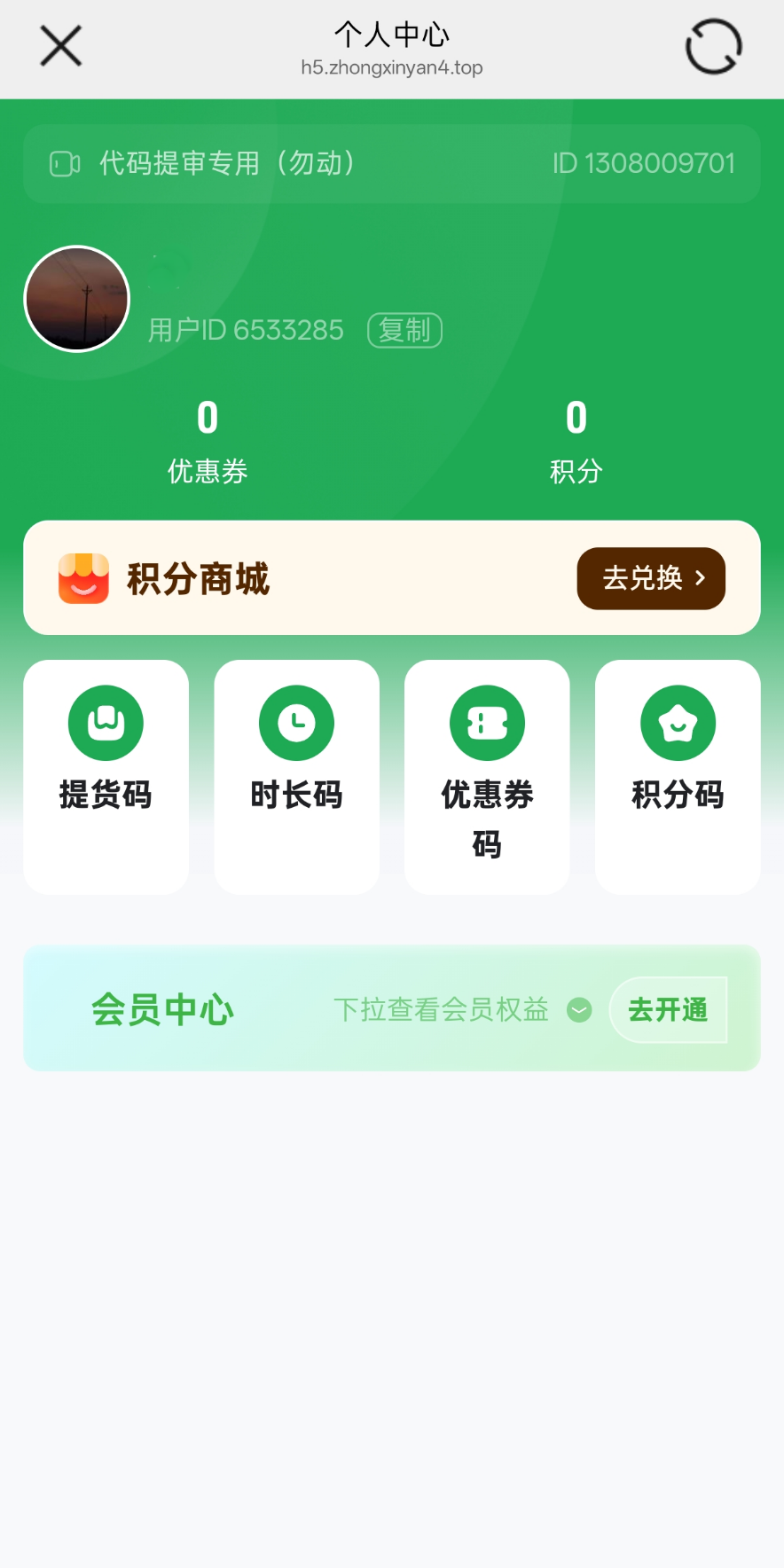Close the page with the X button

point(59,46)
